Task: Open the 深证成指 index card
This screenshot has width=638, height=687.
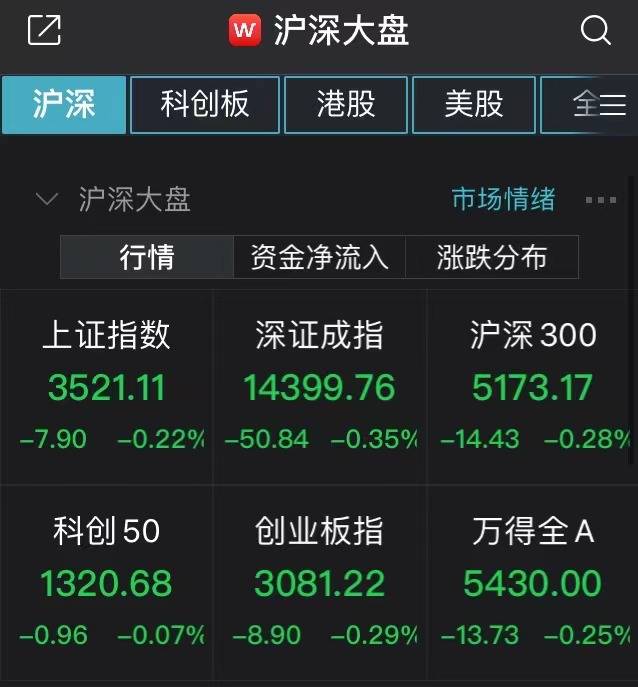Action: click(319, 385)
